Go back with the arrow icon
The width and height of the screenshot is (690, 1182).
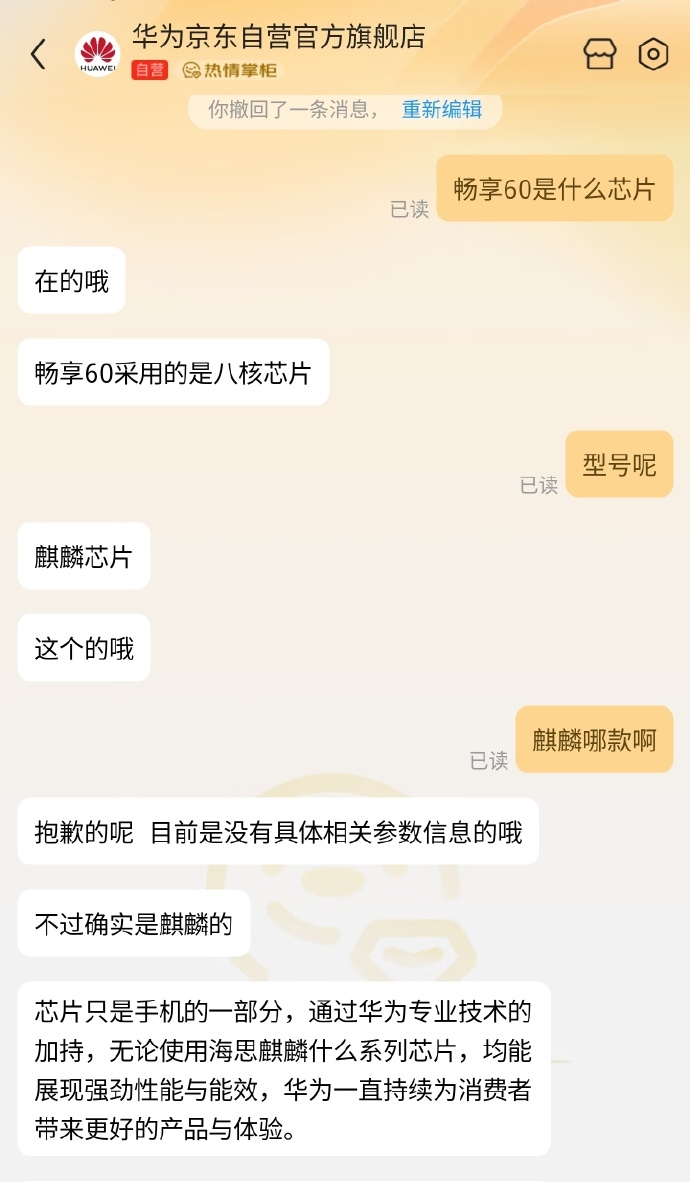(x=38, y=54)
